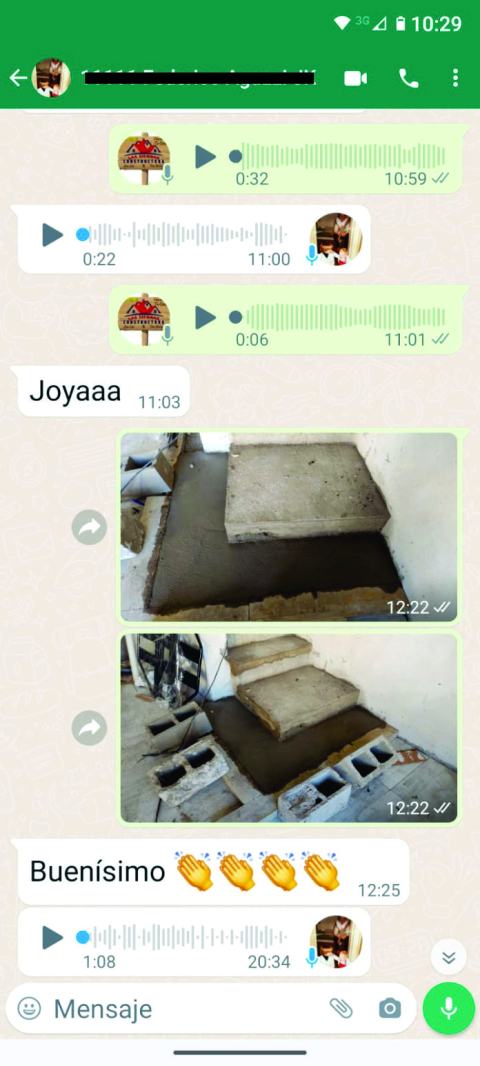Play the 1:08 voice message
This screenshot has height=1066, width=480.
(52, 938)
